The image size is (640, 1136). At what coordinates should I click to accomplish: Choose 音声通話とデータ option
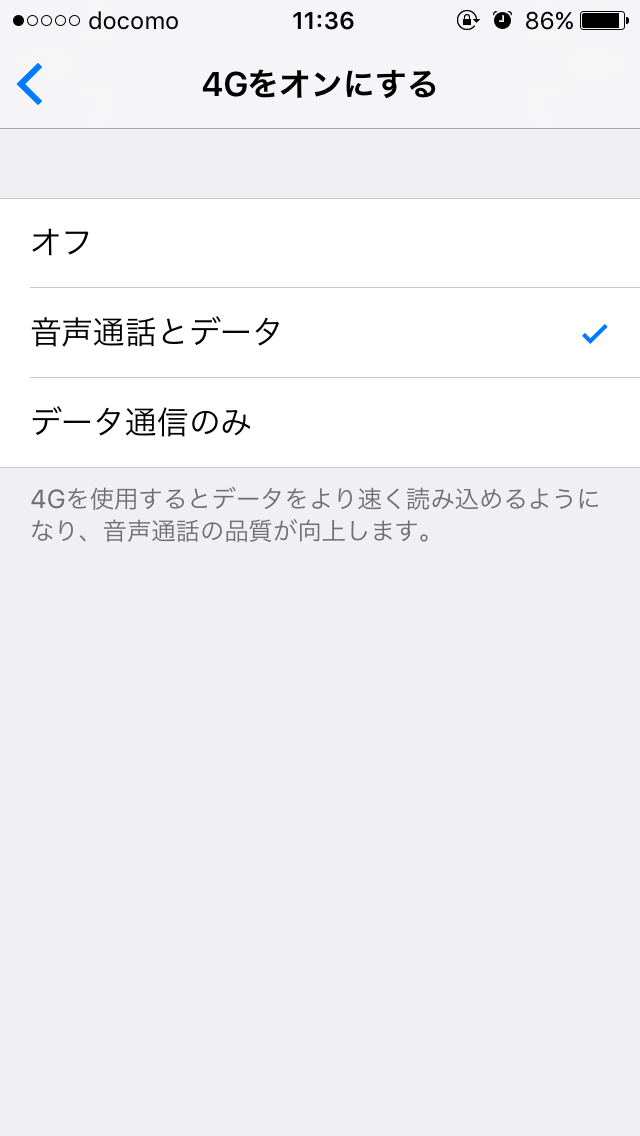[320, 333]
